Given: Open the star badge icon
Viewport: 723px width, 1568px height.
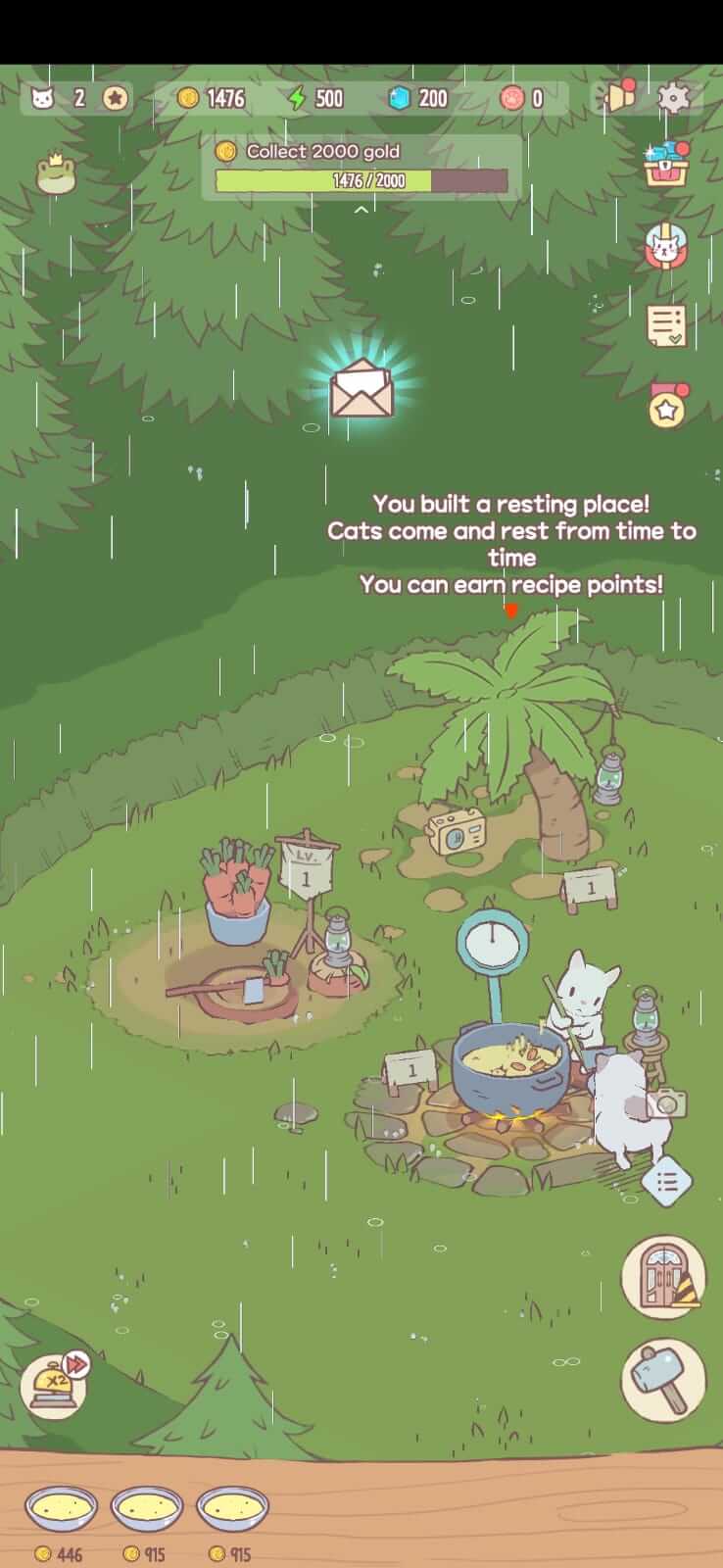Looking at the screenshot, I should pyautogui.click(x=667, y=406).
